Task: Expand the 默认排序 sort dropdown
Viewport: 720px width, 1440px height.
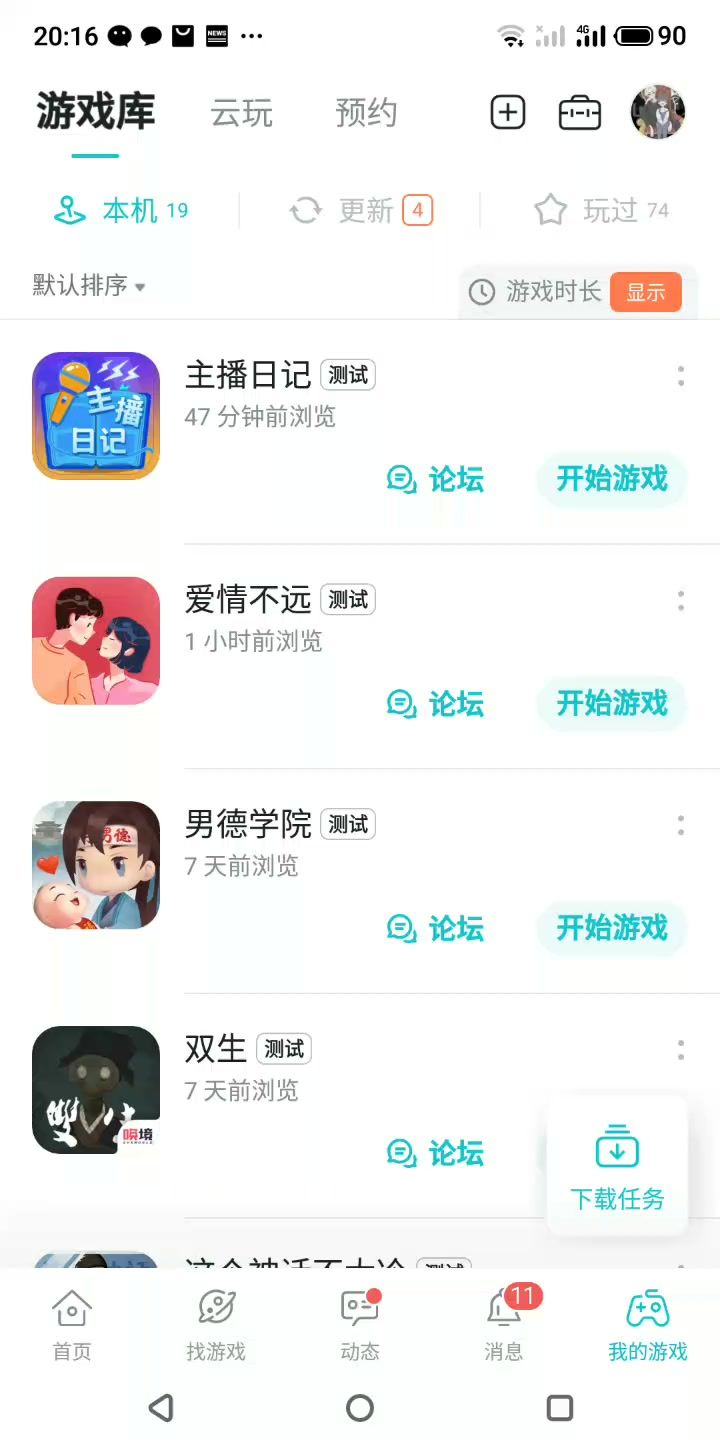Action: pos(89,286)
